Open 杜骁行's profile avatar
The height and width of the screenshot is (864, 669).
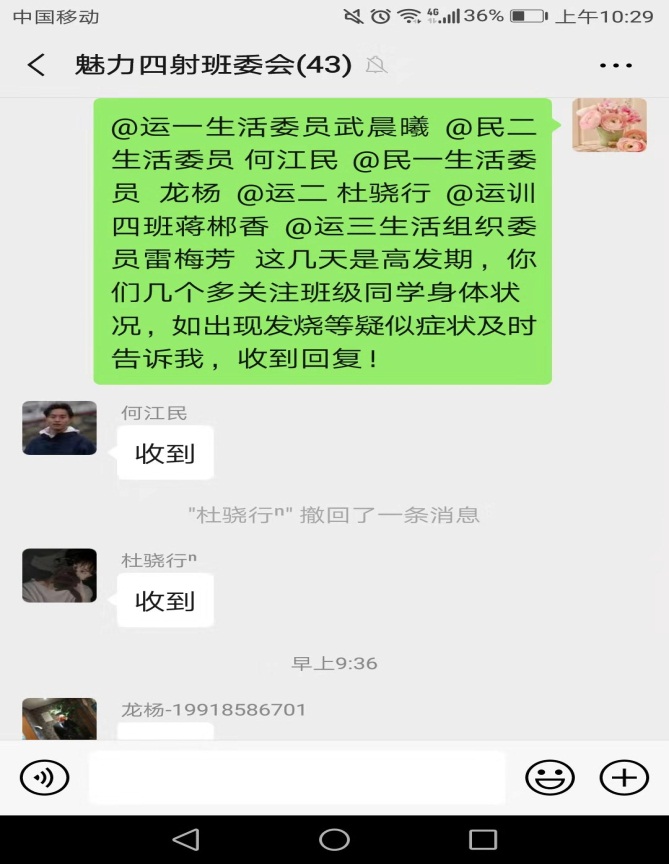59,575
